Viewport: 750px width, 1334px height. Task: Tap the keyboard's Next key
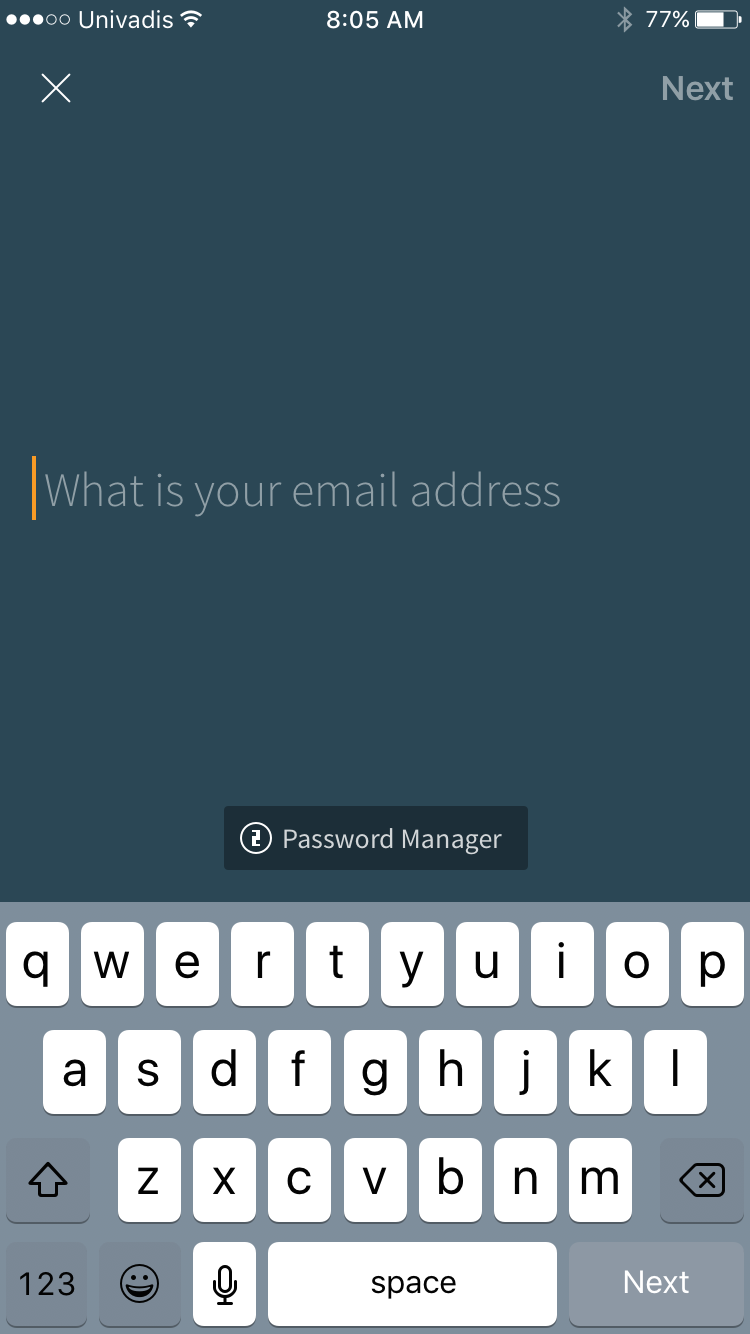656,1283
